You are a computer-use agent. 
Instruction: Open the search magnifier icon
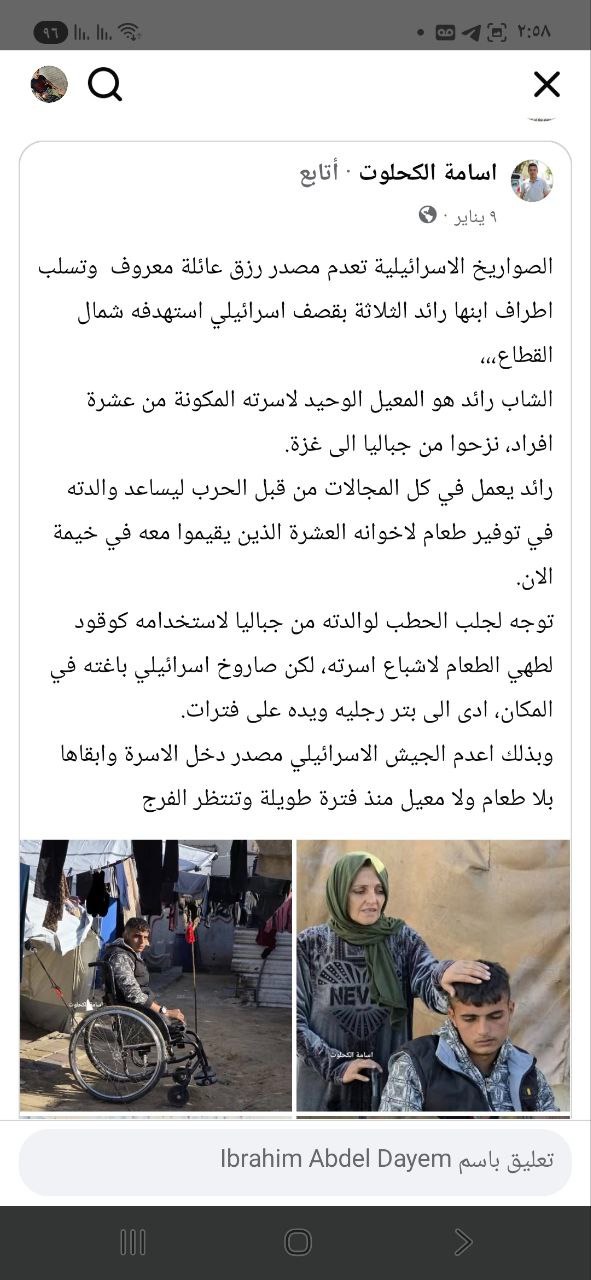point(105,85)
